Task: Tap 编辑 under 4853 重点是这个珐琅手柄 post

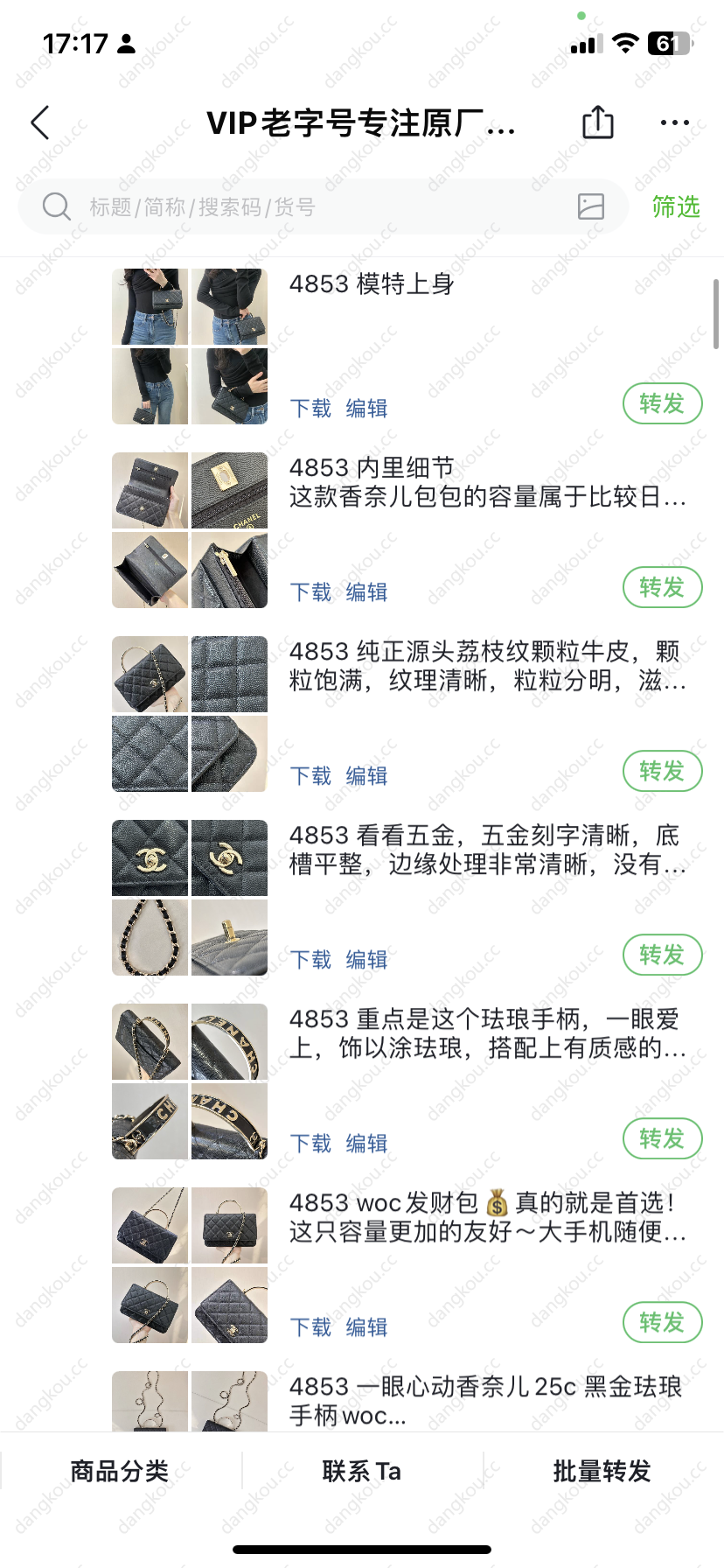Action: 366,1144
